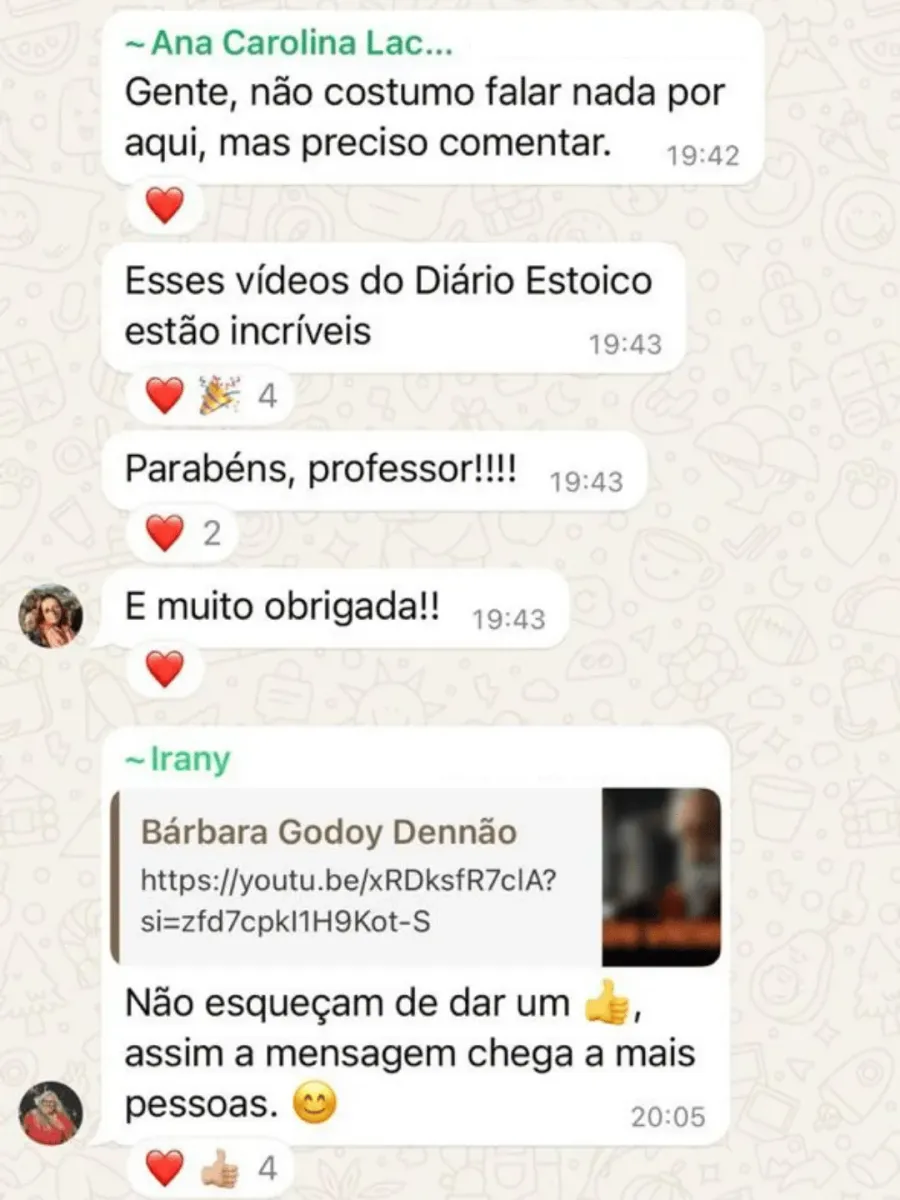900x1200 pixels.
Task: View reactions under Irany's message
Action: 211,1167
